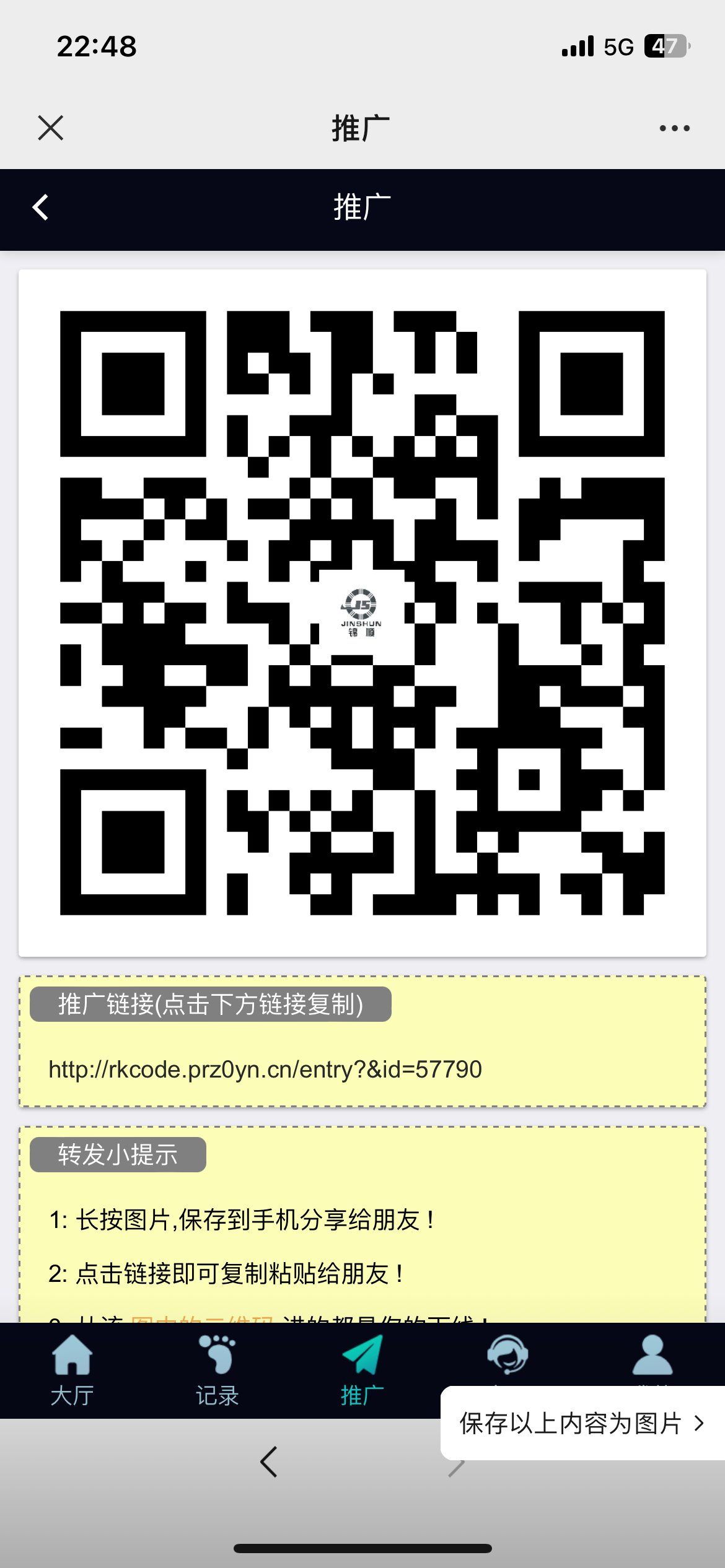Image resolution: width=725 pixels, height=1568 pixels.
Task: Open the customer service headset tab
Action: 507,1356
